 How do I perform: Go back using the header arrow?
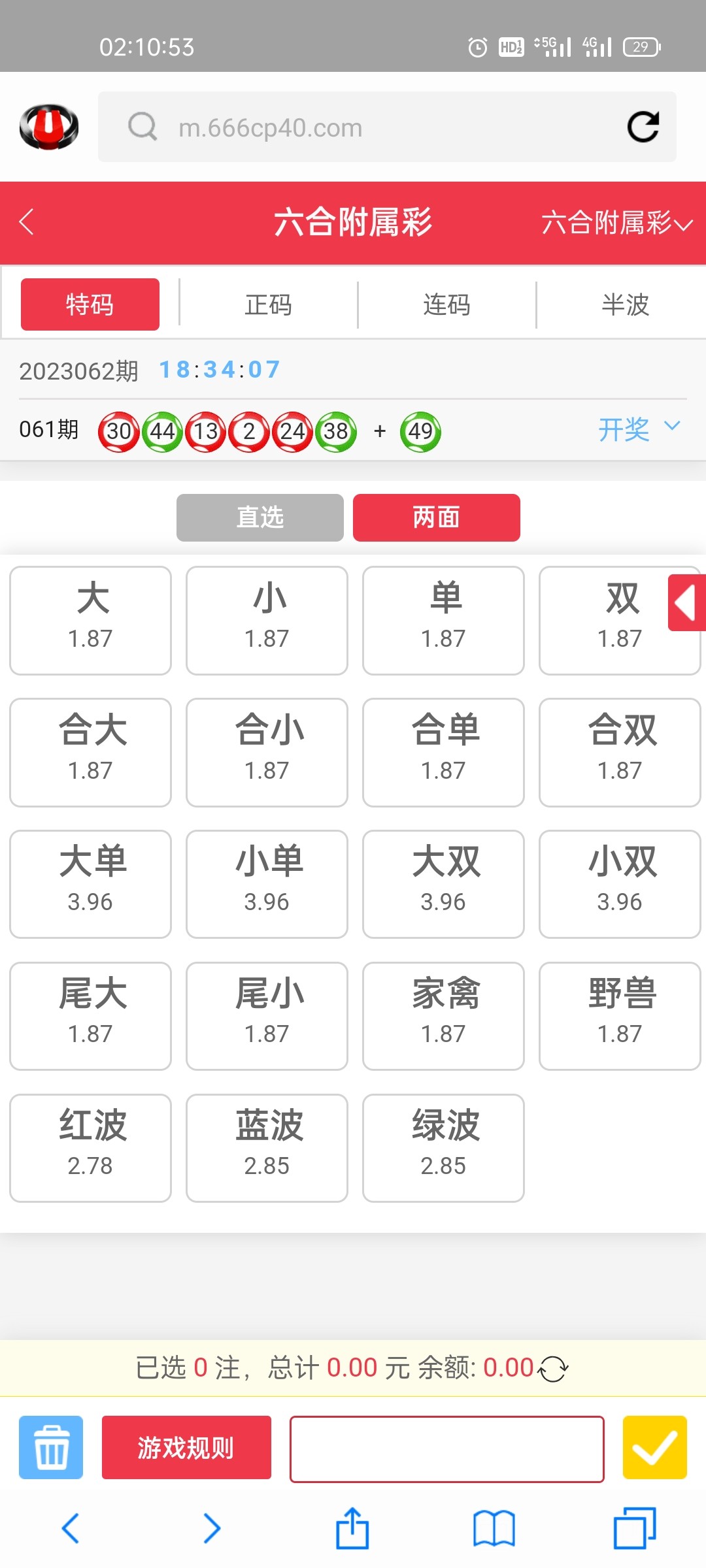tap(27, 222)
